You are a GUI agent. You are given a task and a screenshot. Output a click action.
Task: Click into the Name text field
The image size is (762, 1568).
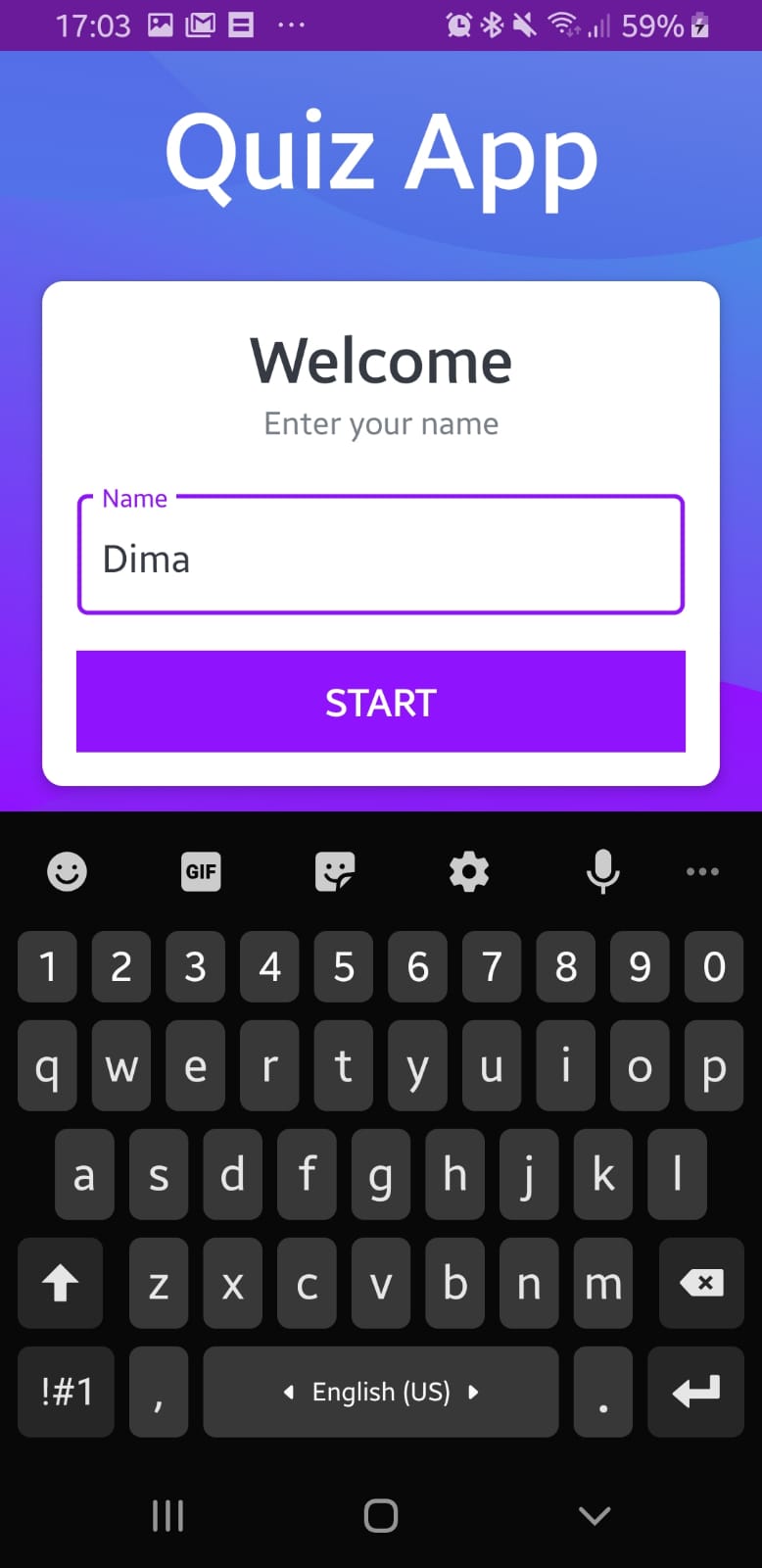click(x=381, y=556)
